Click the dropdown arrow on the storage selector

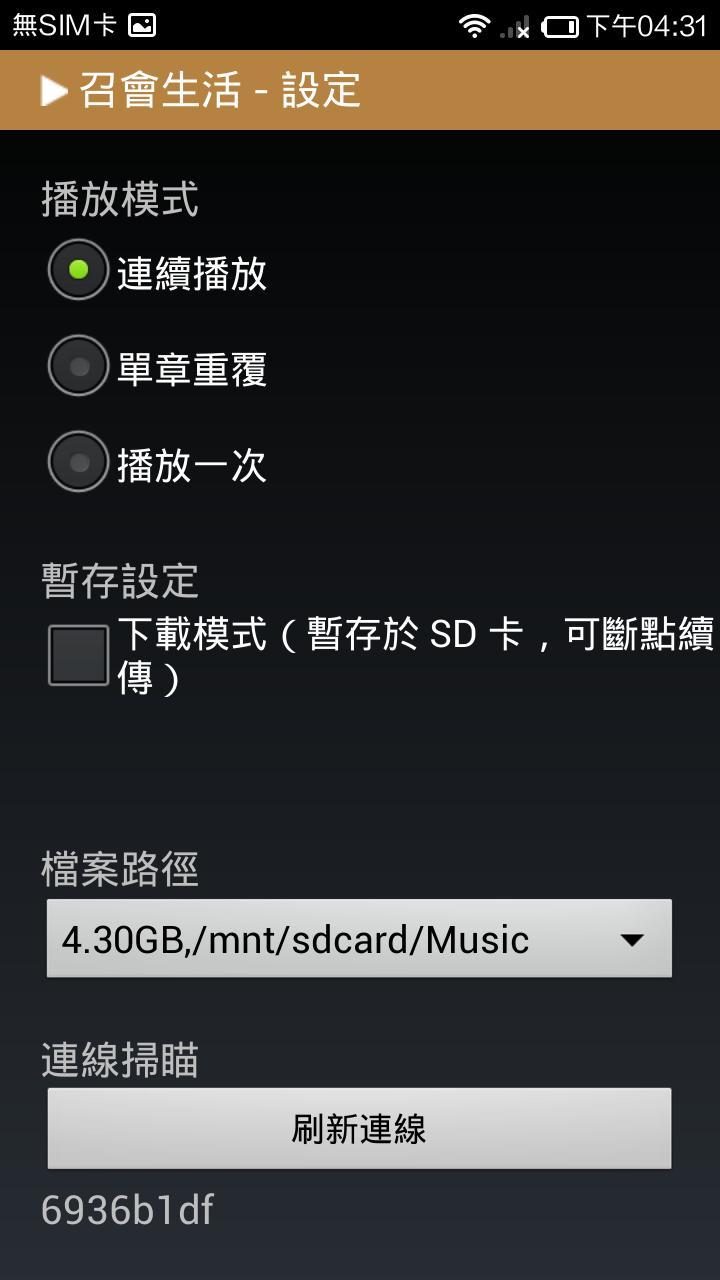[x=634, y=938]
